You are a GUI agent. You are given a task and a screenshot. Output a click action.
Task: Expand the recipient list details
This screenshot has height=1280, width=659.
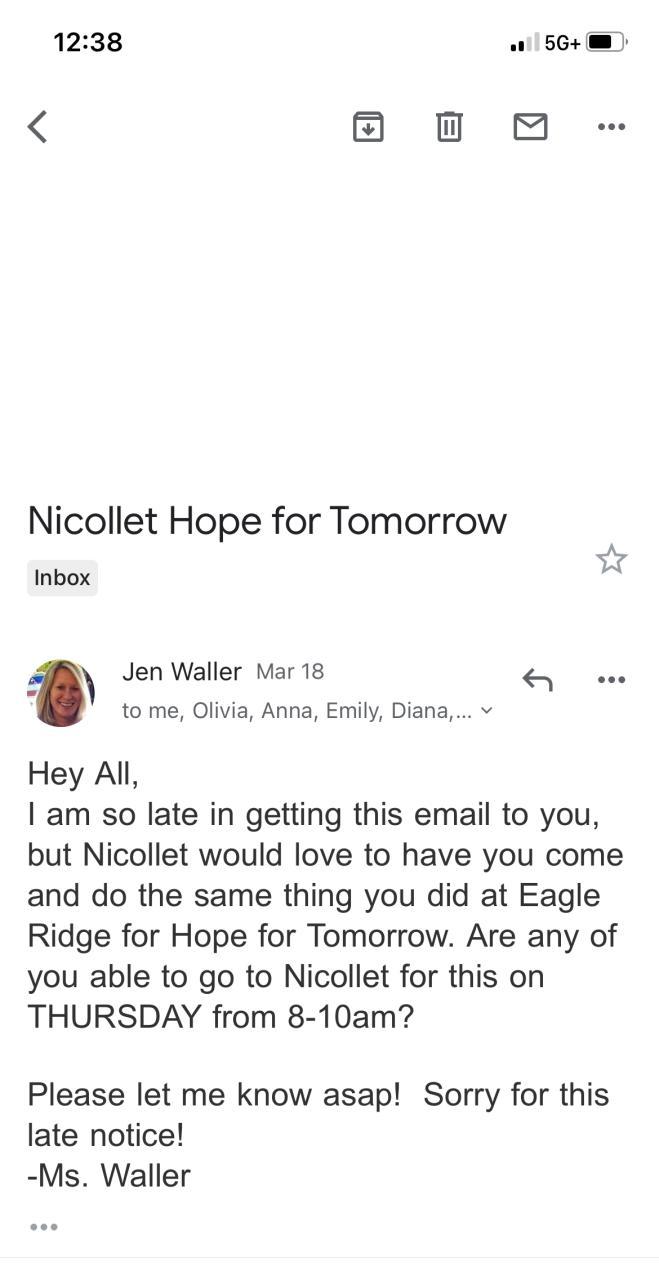click(487, 711)
